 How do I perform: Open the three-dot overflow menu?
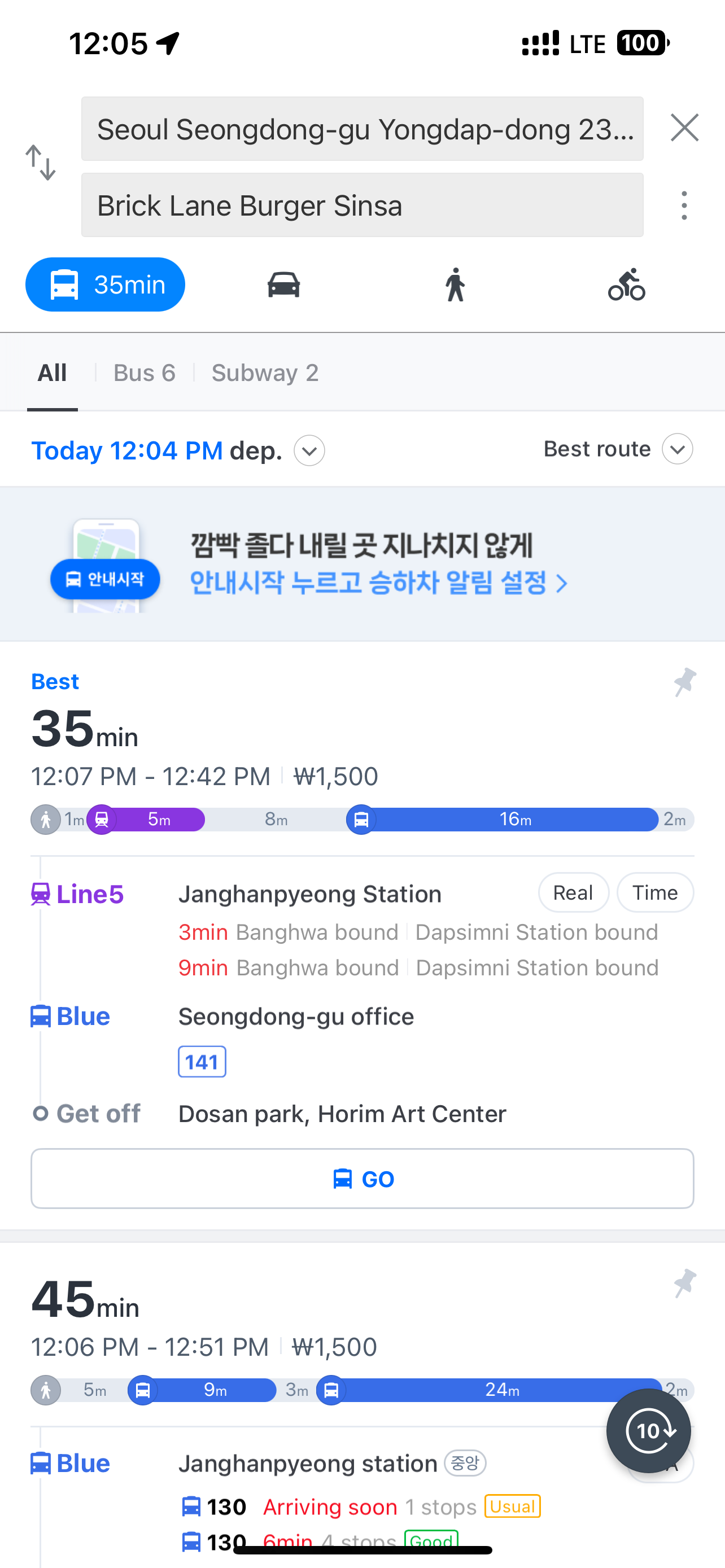[684, 205]
